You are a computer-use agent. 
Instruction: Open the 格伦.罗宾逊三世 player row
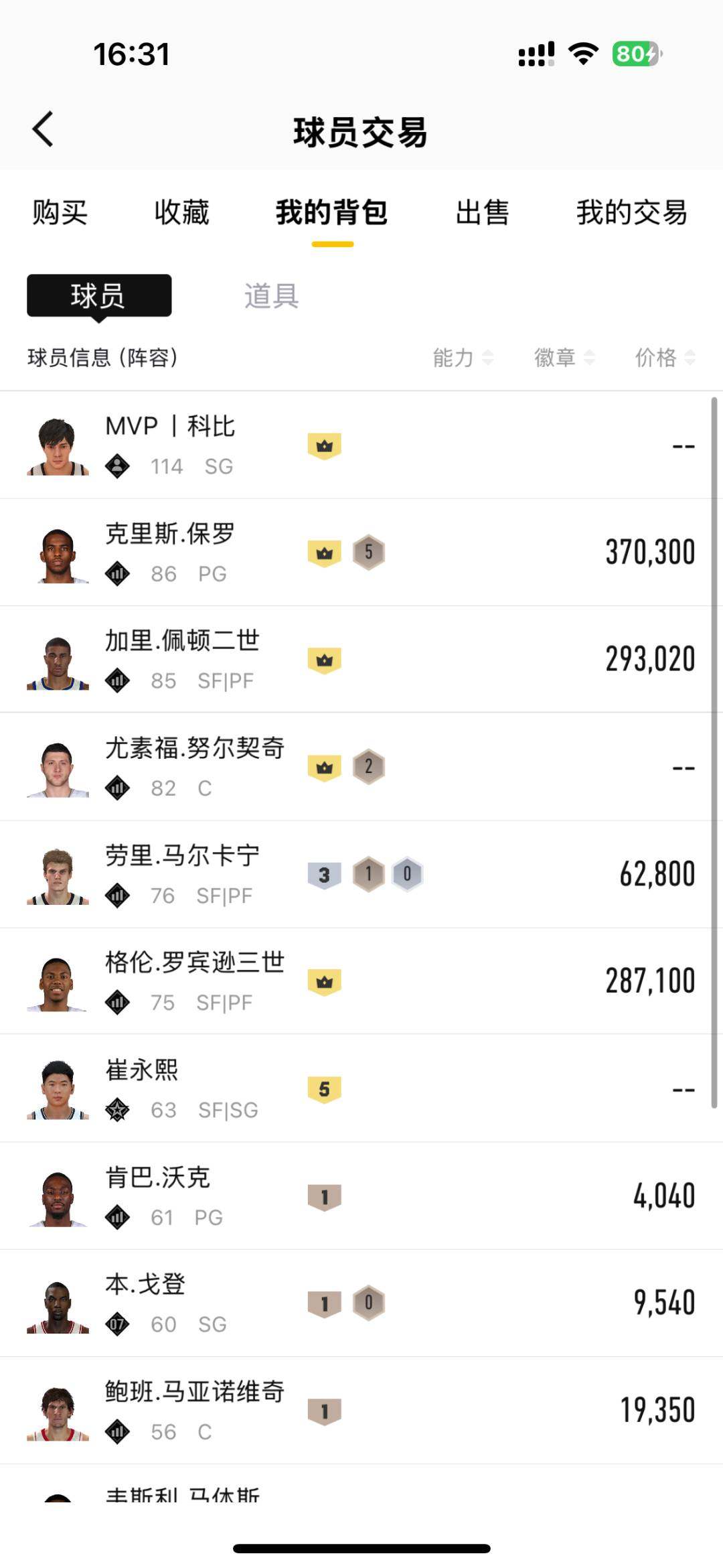click(x=361, y=981)
